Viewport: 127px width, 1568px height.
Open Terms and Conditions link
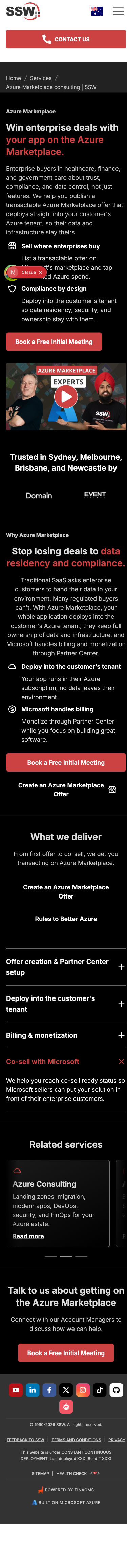pos(76,1440)
